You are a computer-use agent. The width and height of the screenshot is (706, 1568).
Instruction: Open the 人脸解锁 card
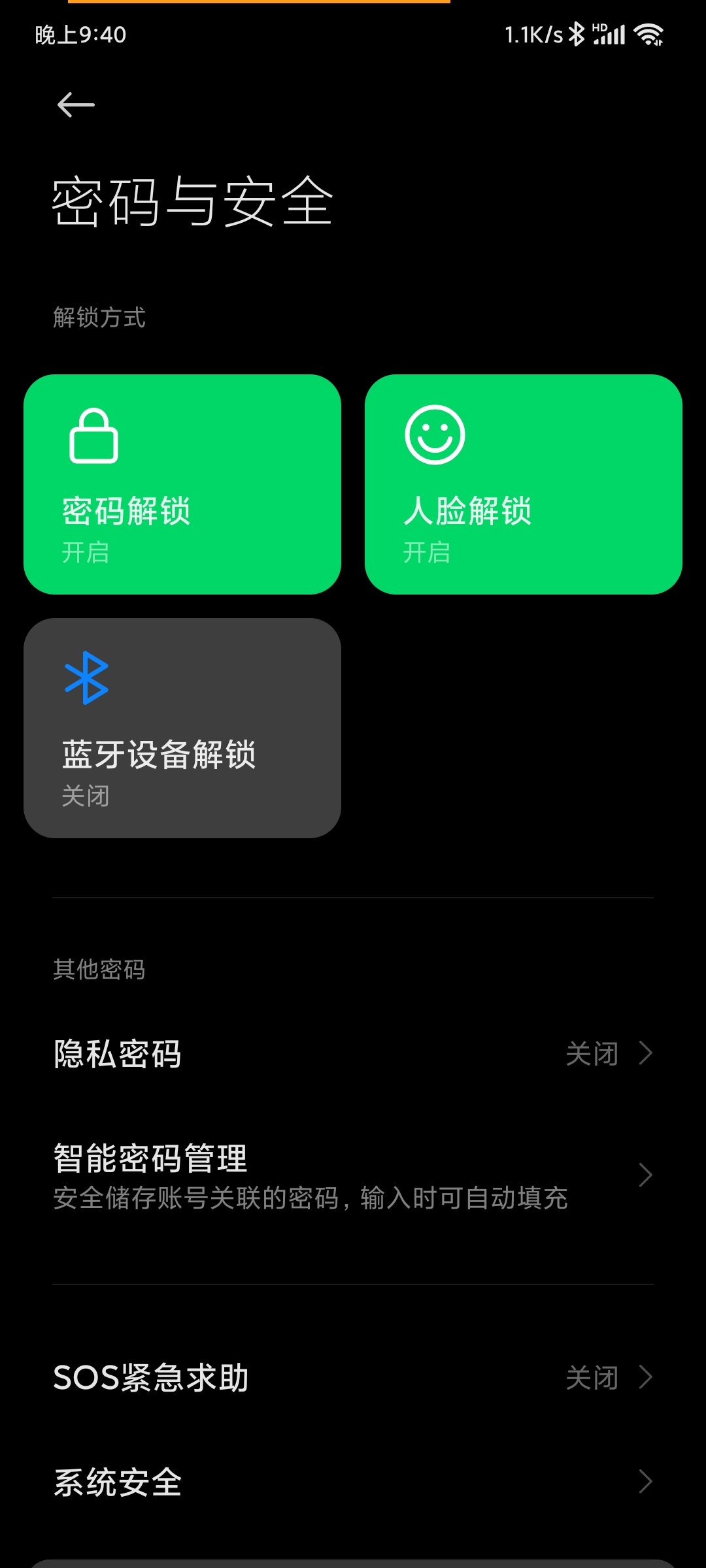[524, 484]
